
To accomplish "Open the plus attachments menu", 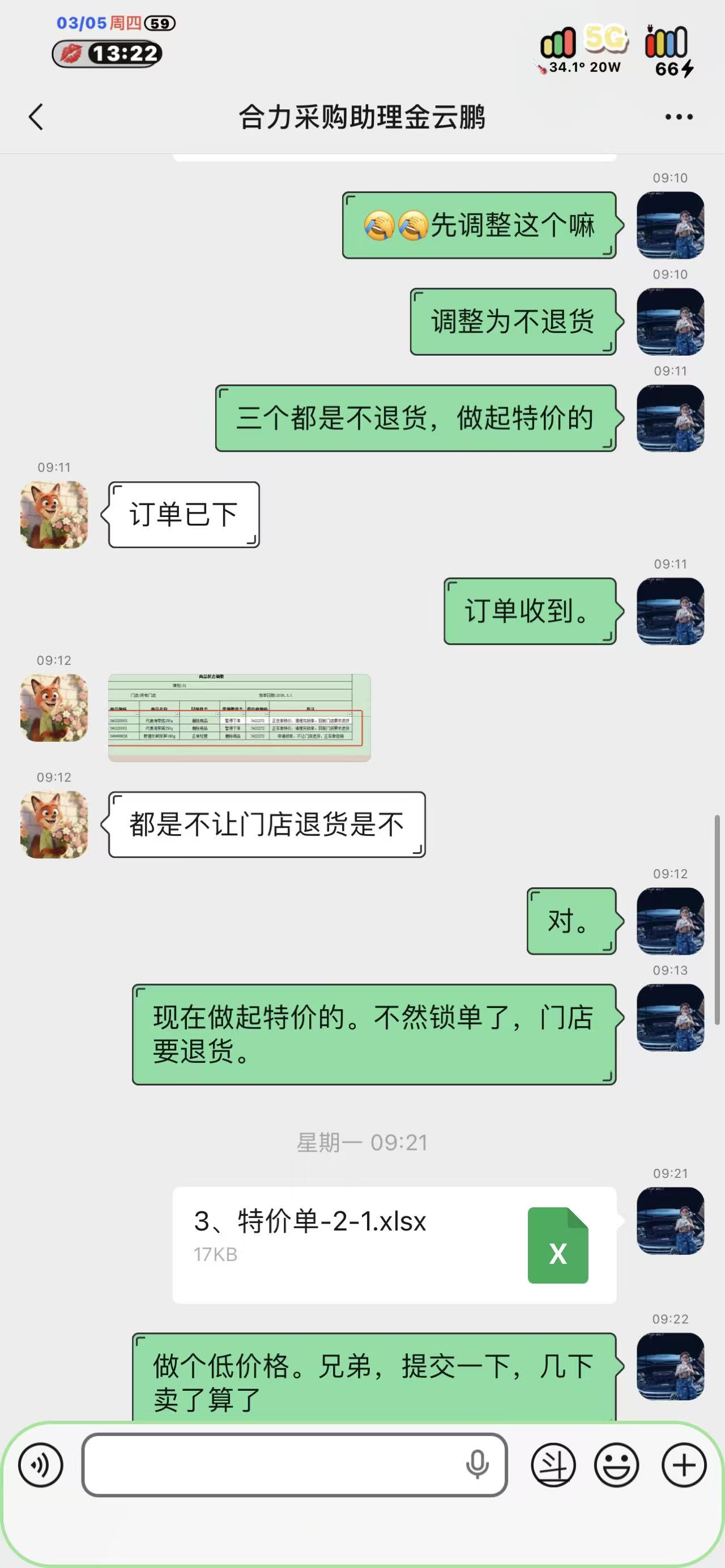I will pos(684,1465).
